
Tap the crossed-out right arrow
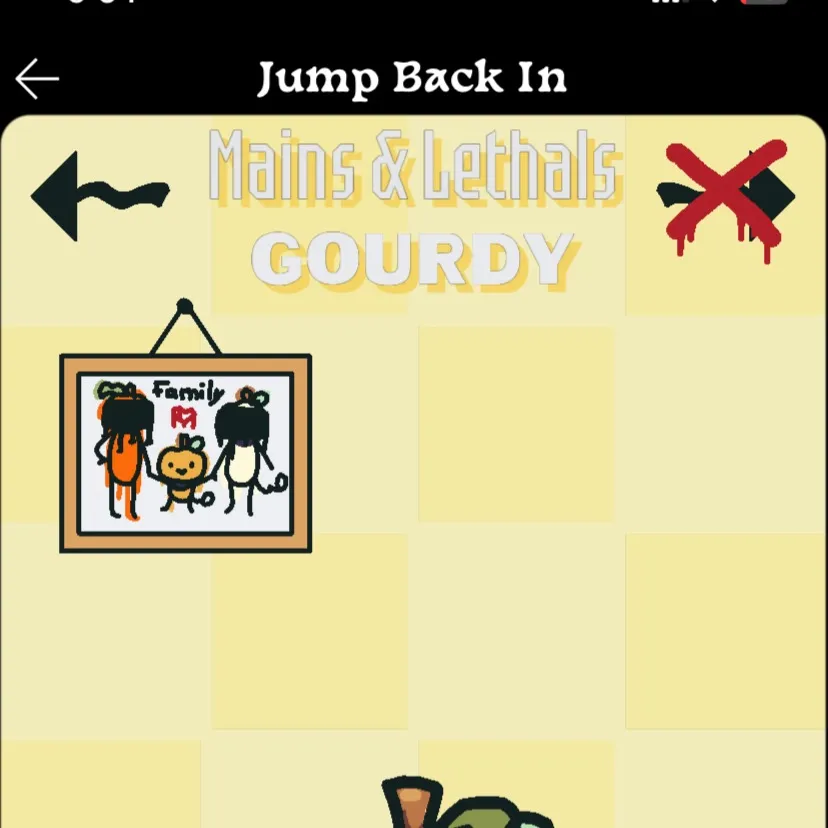(726, 197)
